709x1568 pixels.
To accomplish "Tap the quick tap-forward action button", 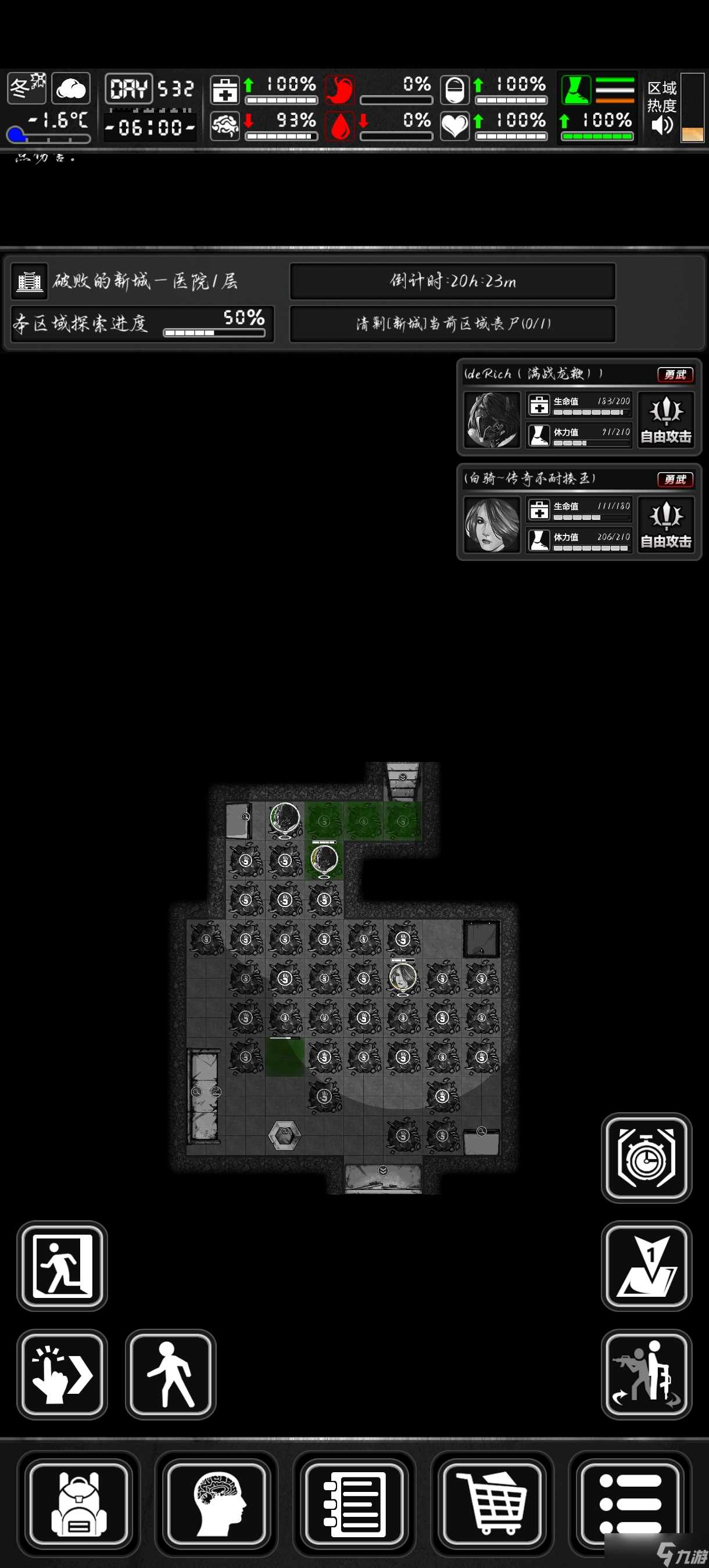I will 62,1374.
